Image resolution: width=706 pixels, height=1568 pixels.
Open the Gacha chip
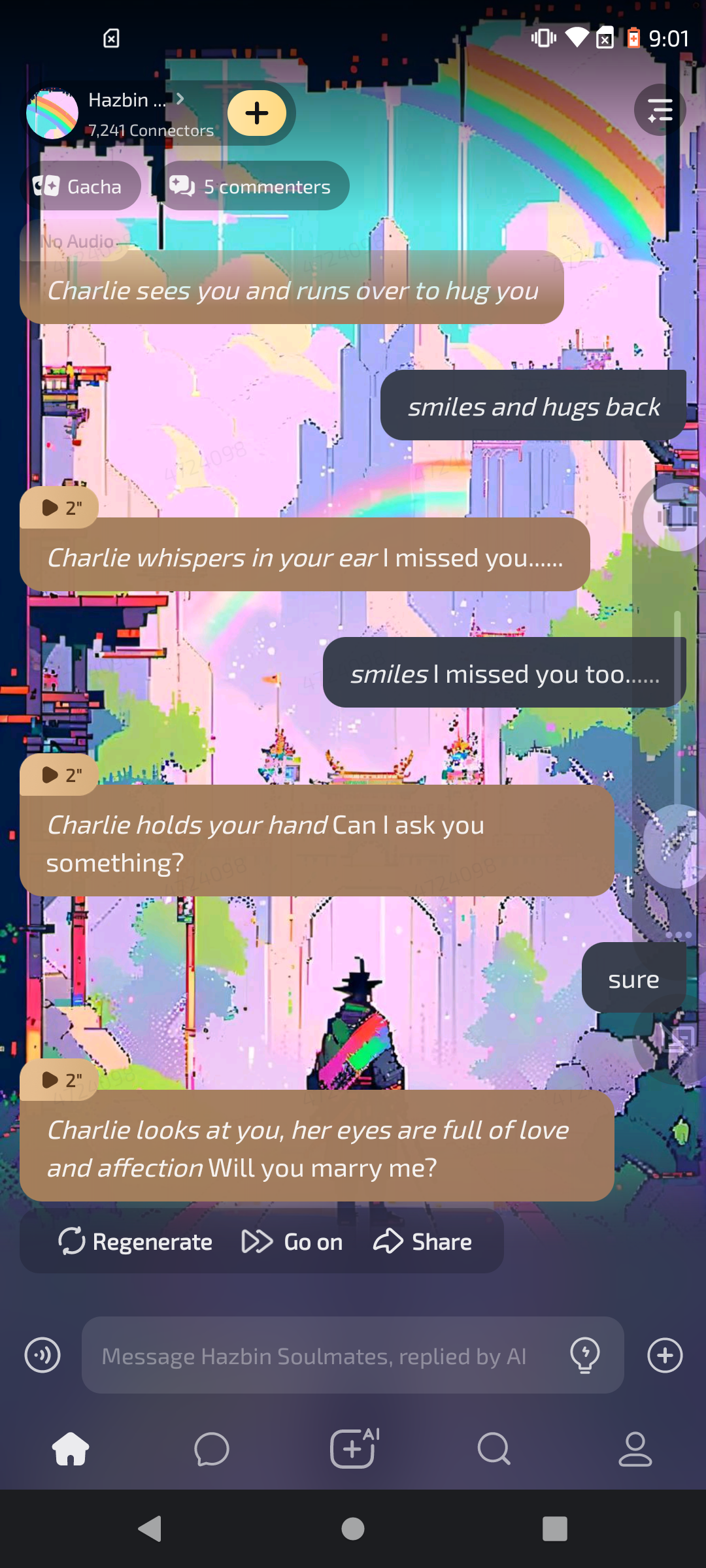pyautogui.click(x=80, y=187)
